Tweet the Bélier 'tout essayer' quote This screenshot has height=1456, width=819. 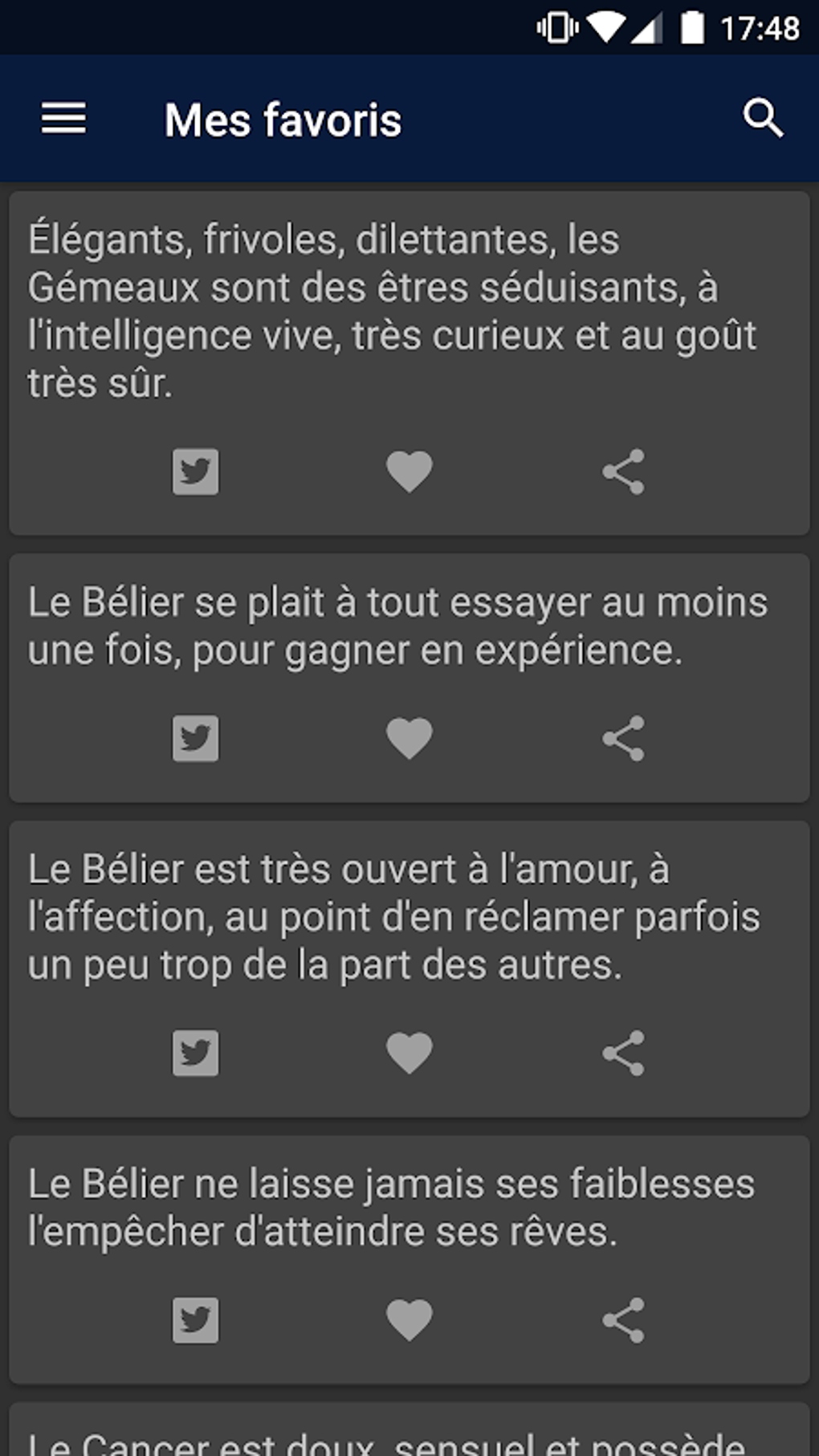click(195, 738)
